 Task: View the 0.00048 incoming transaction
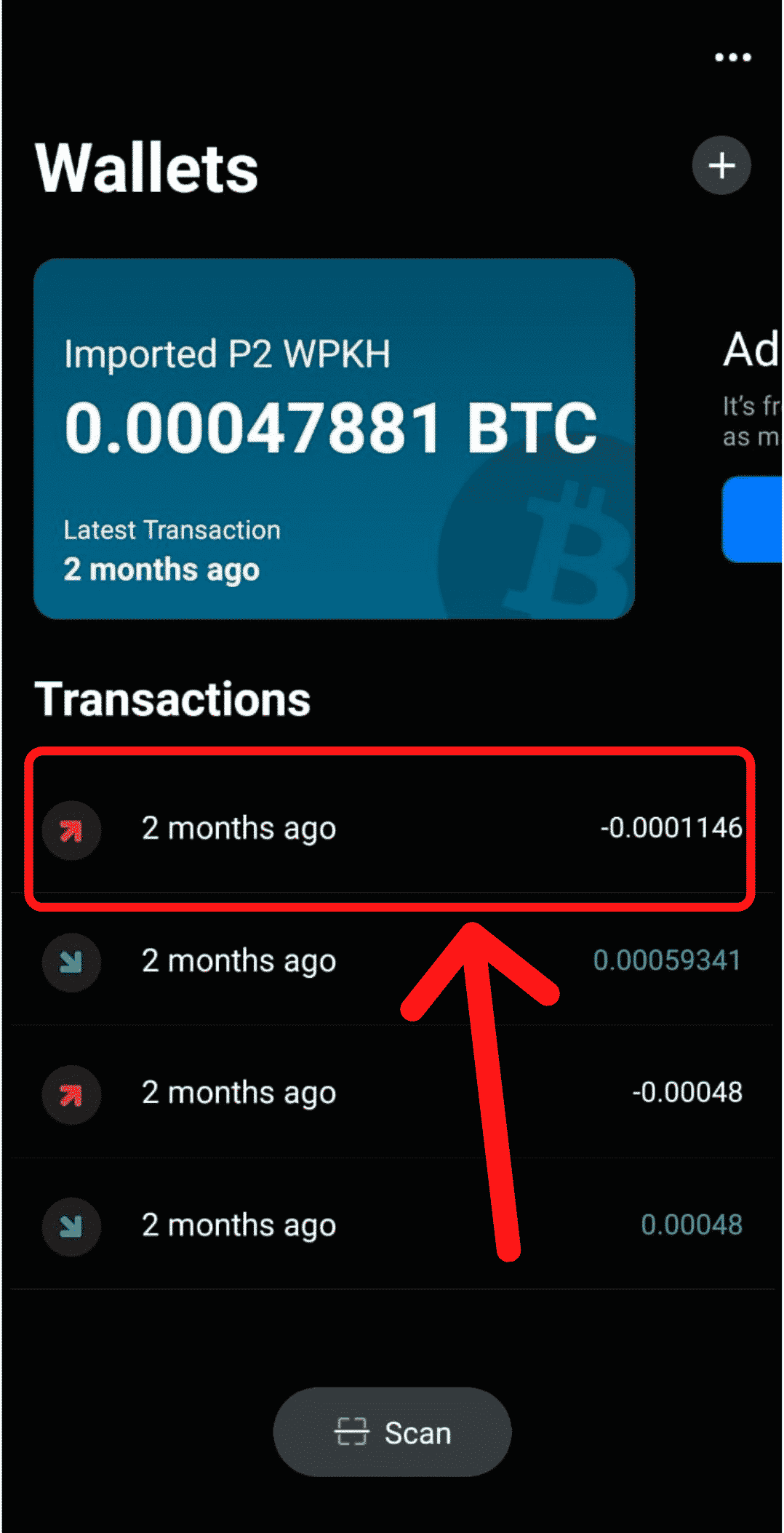pyautogui.click(x=390, y=1225)
